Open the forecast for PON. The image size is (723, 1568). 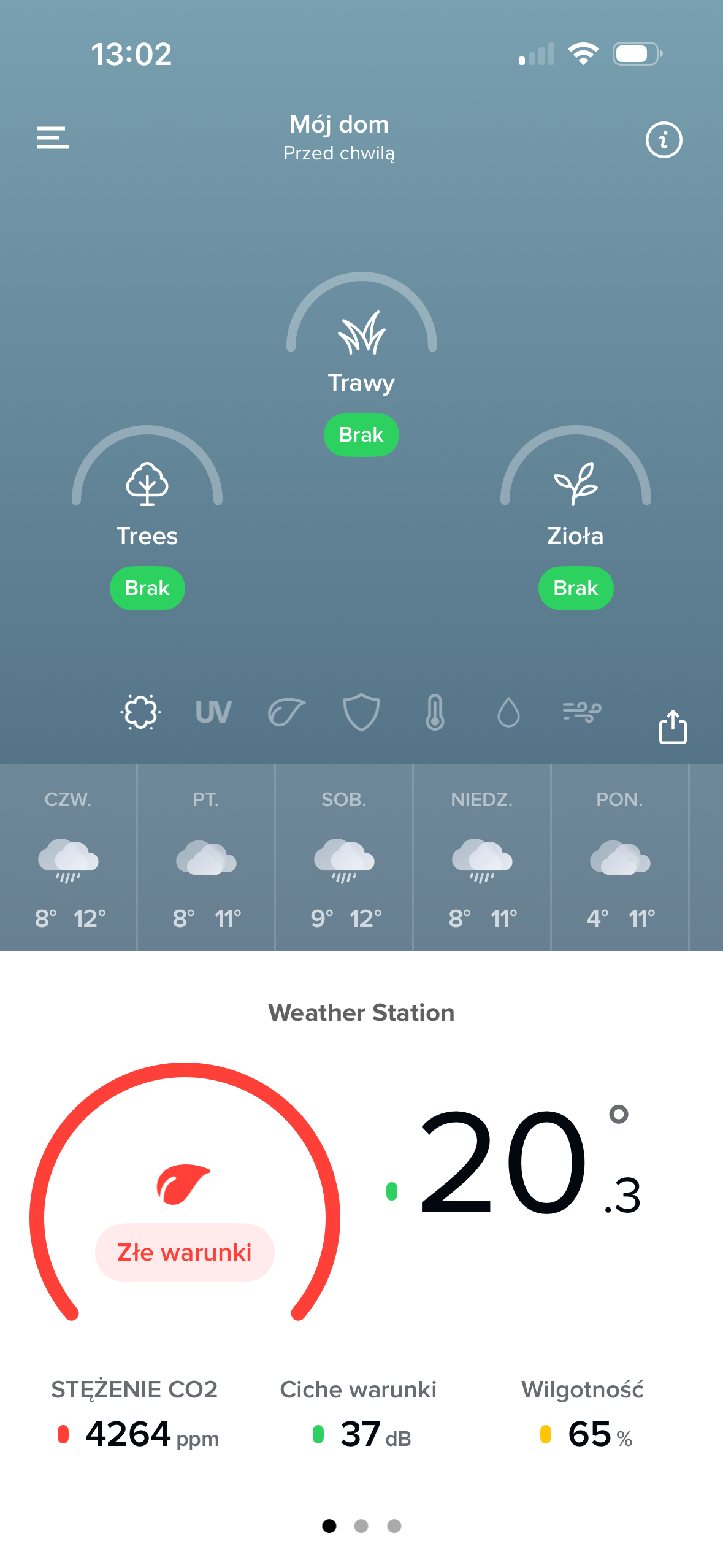(x=619, y=858)
